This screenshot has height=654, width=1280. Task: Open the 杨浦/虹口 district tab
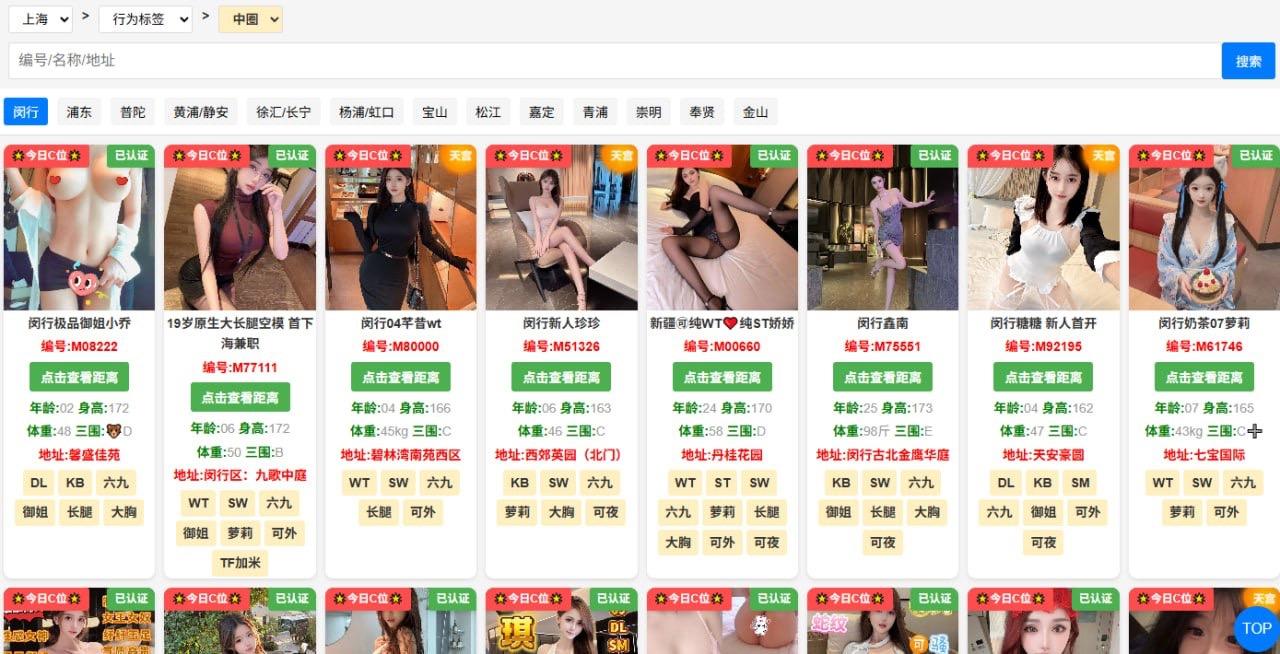[366, 112]
